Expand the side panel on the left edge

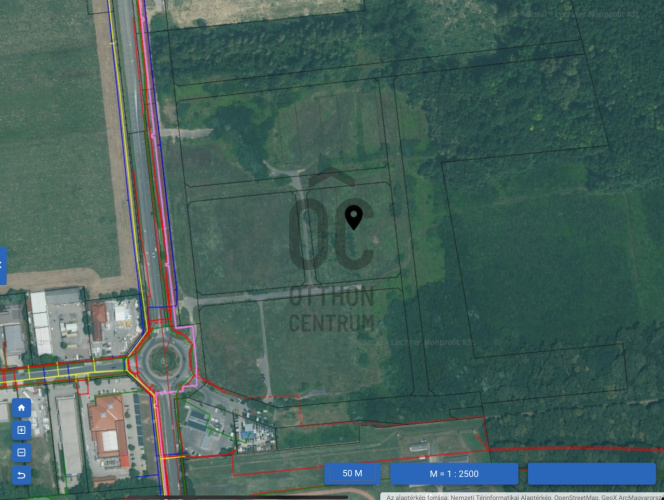(x=3, y=266)
